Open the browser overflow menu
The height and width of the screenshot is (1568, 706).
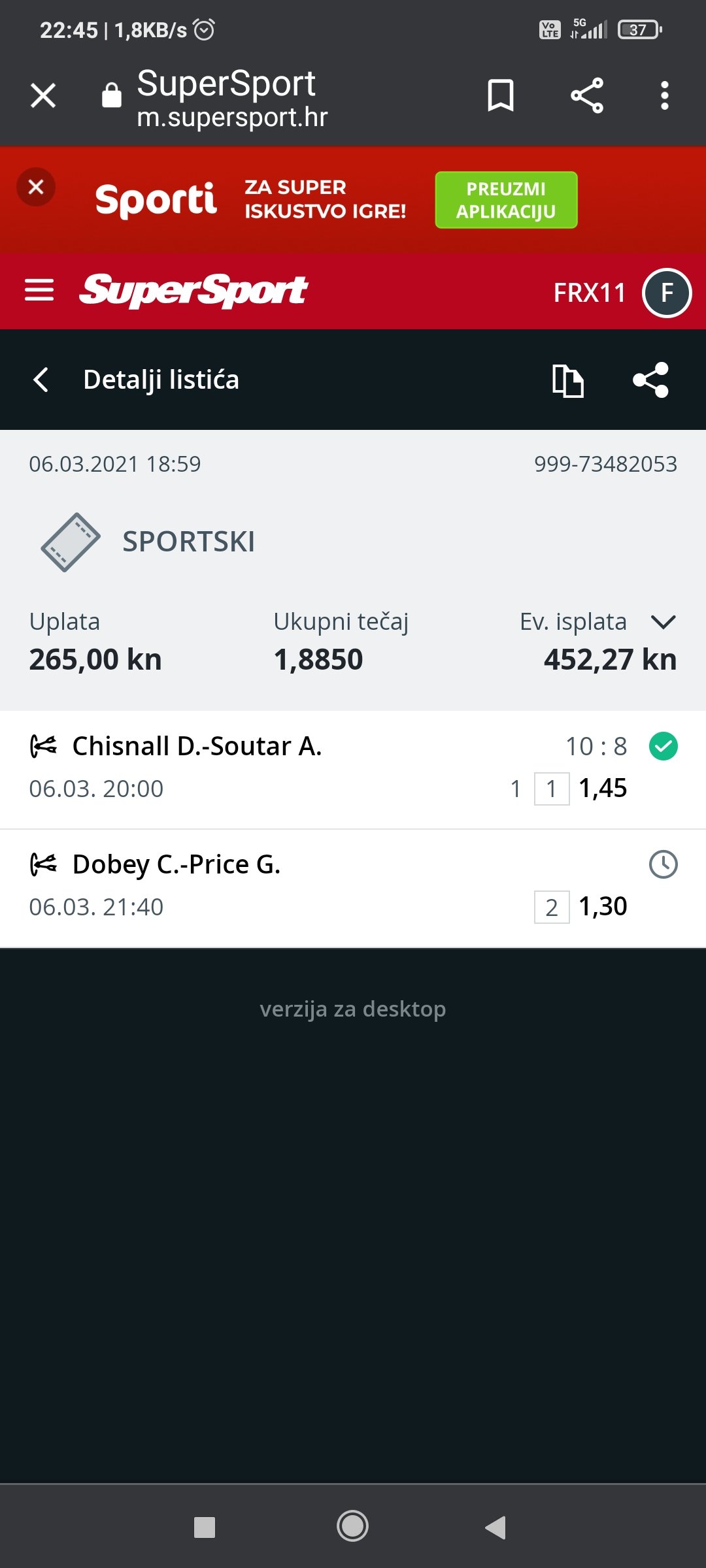[664, 96]
